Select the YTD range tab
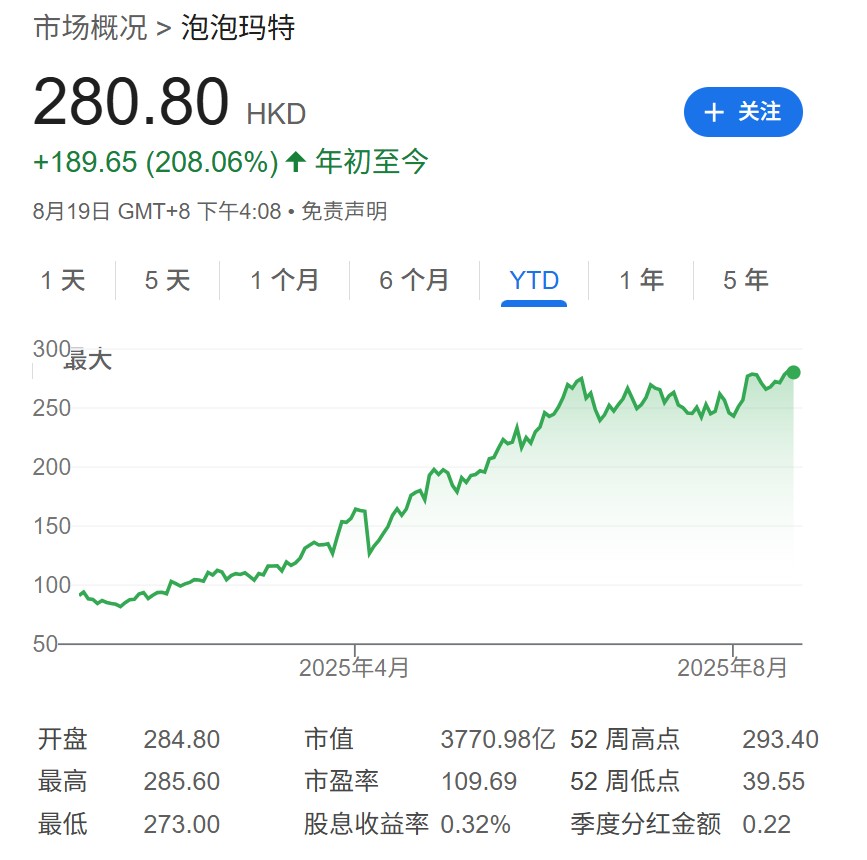 534,281
